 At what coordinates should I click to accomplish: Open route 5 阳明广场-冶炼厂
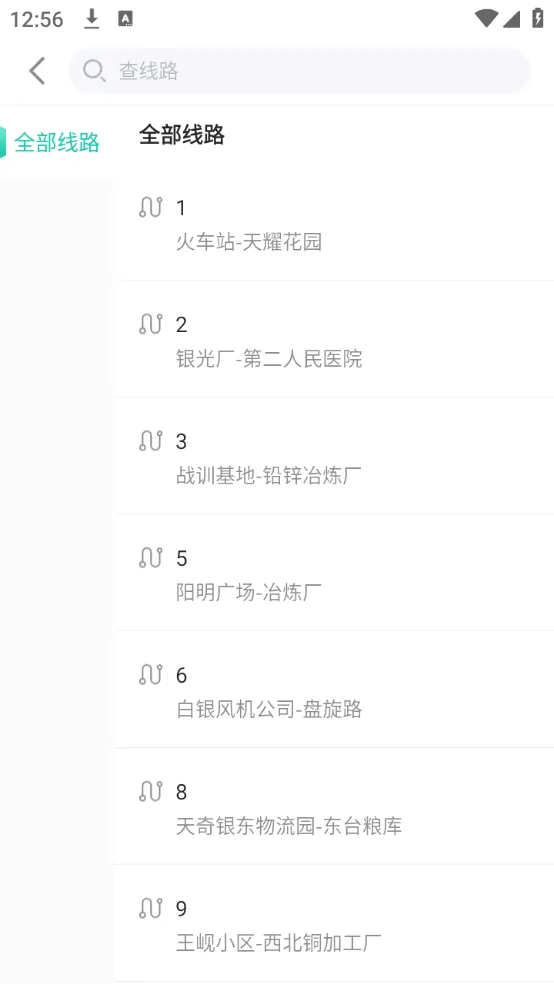pyautogui.click(x=334, y=573)
